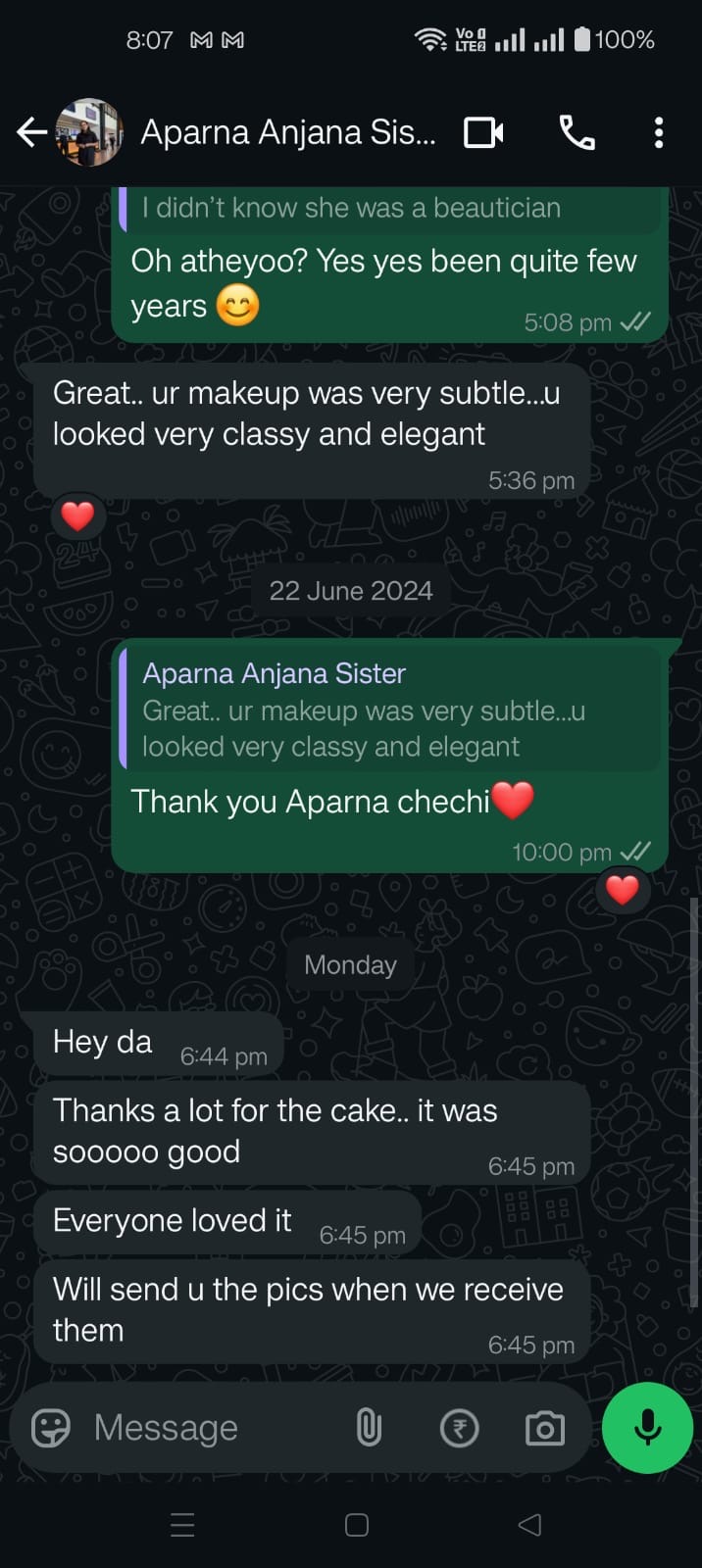Open recent apps from the navigation bar

click(x=182, y=1525)
